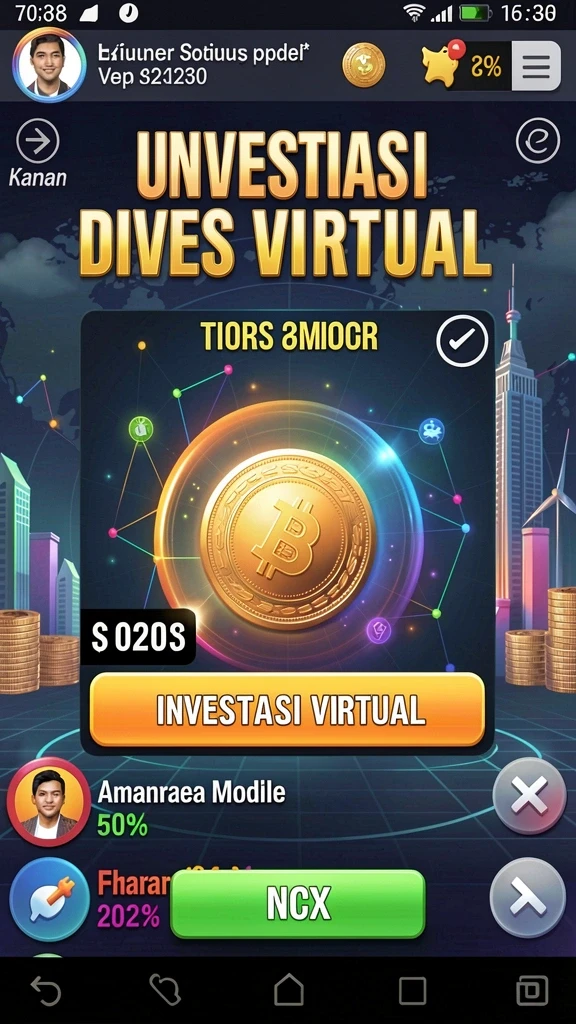
Task: Tap the Investasi Virtual button
Action: tap(287, 710)
